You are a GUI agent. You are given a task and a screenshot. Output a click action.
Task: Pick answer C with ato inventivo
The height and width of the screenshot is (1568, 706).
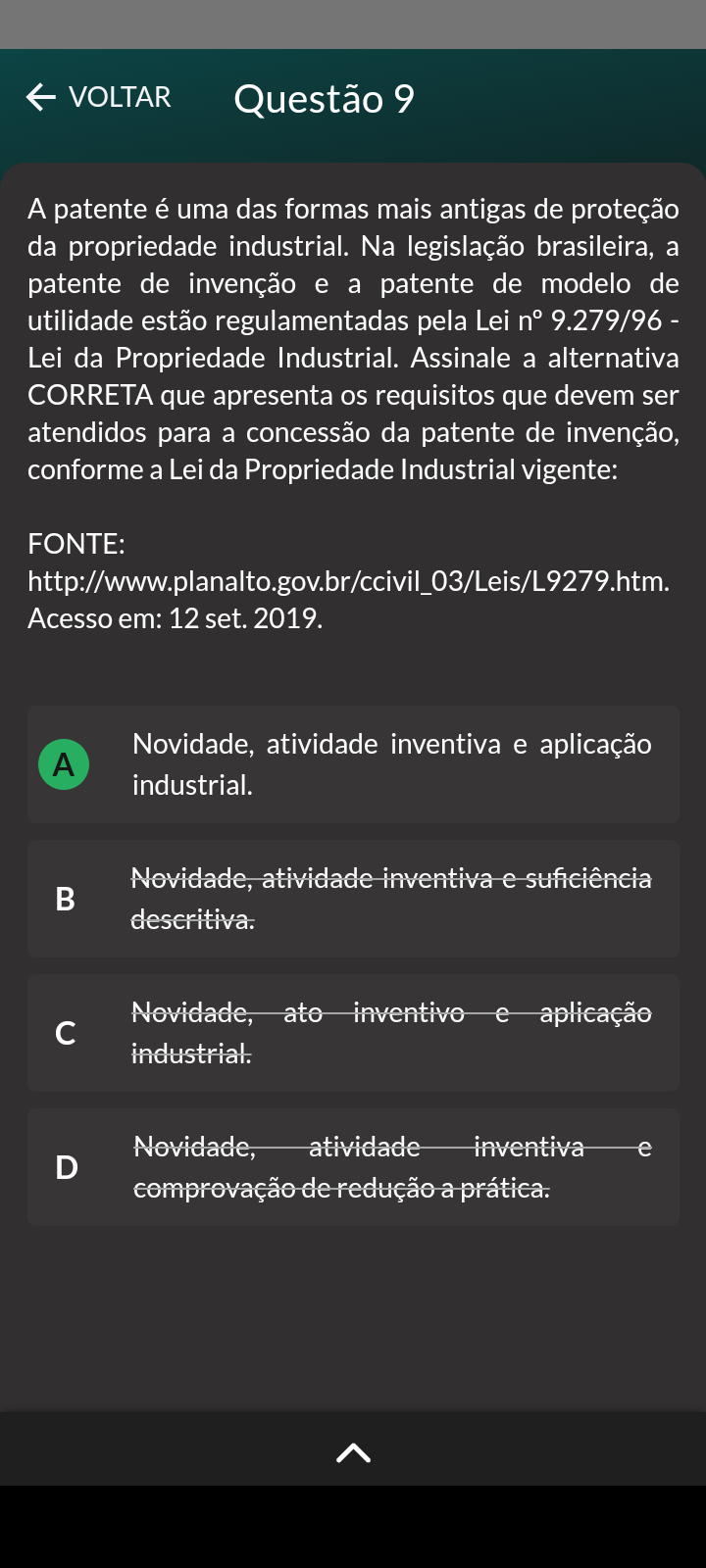coord(353,1033)
